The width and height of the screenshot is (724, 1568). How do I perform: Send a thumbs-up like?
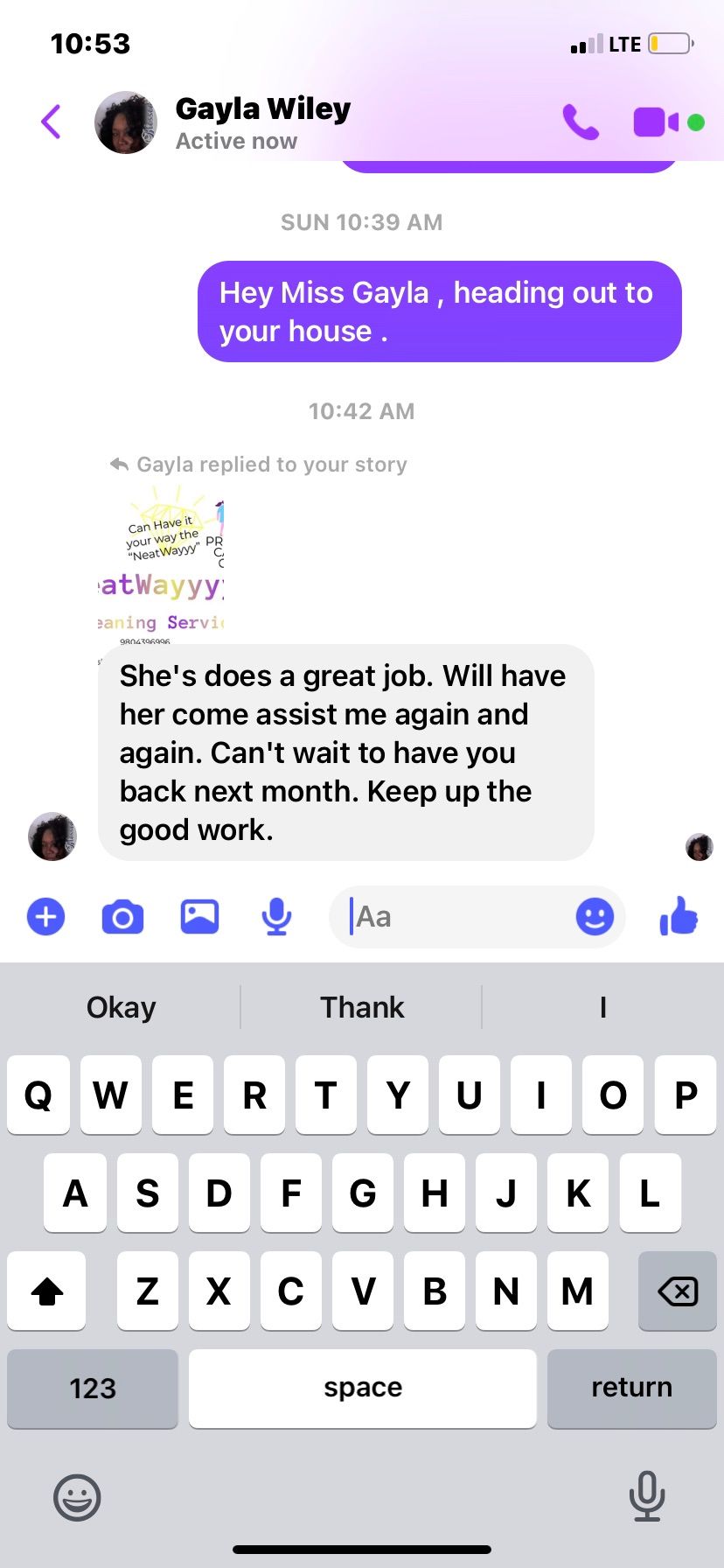point(679,917)
